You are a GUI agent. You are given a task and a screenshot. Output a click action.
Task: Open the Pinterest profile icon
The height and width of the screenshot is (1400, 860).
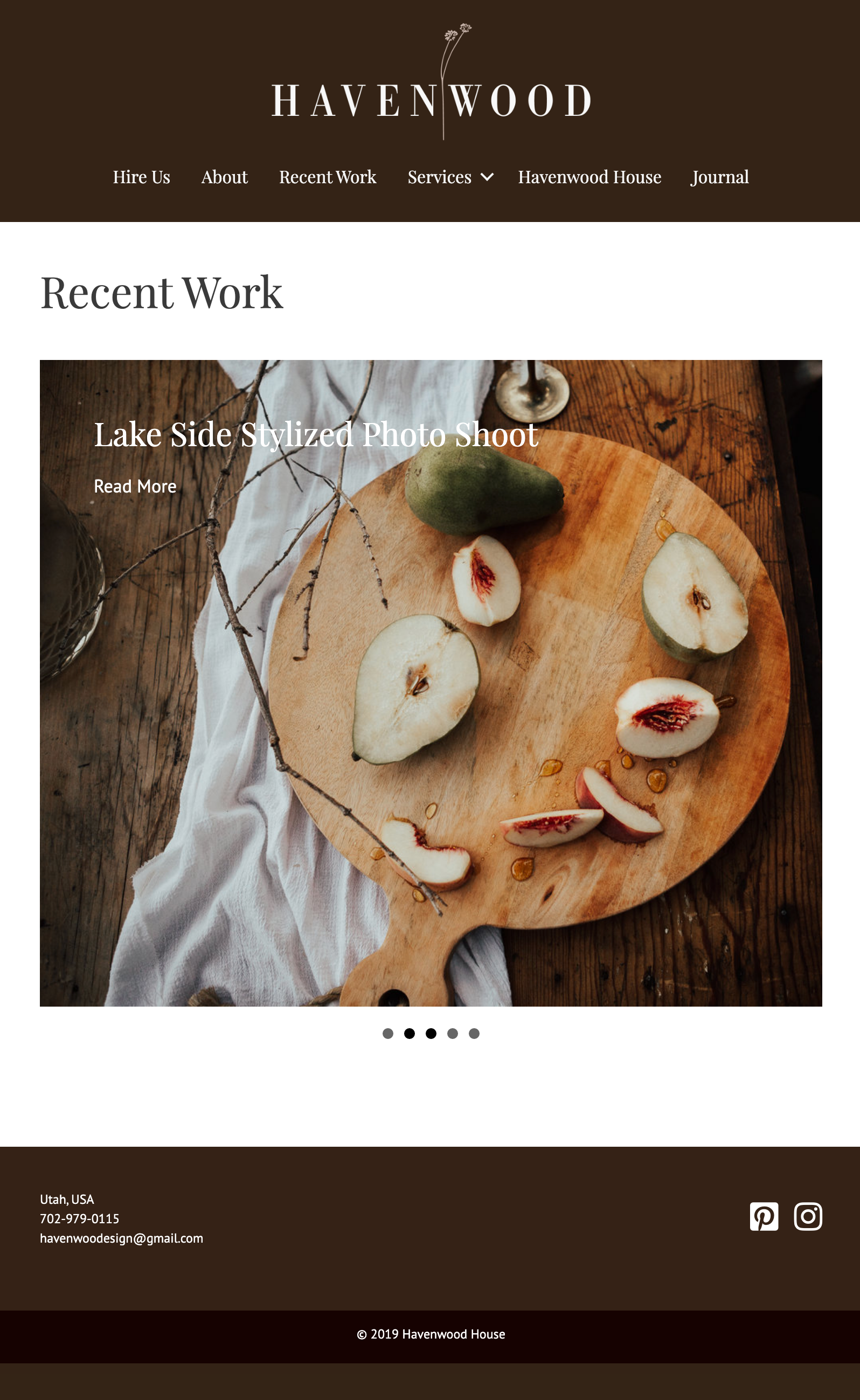click(764, 1216)
